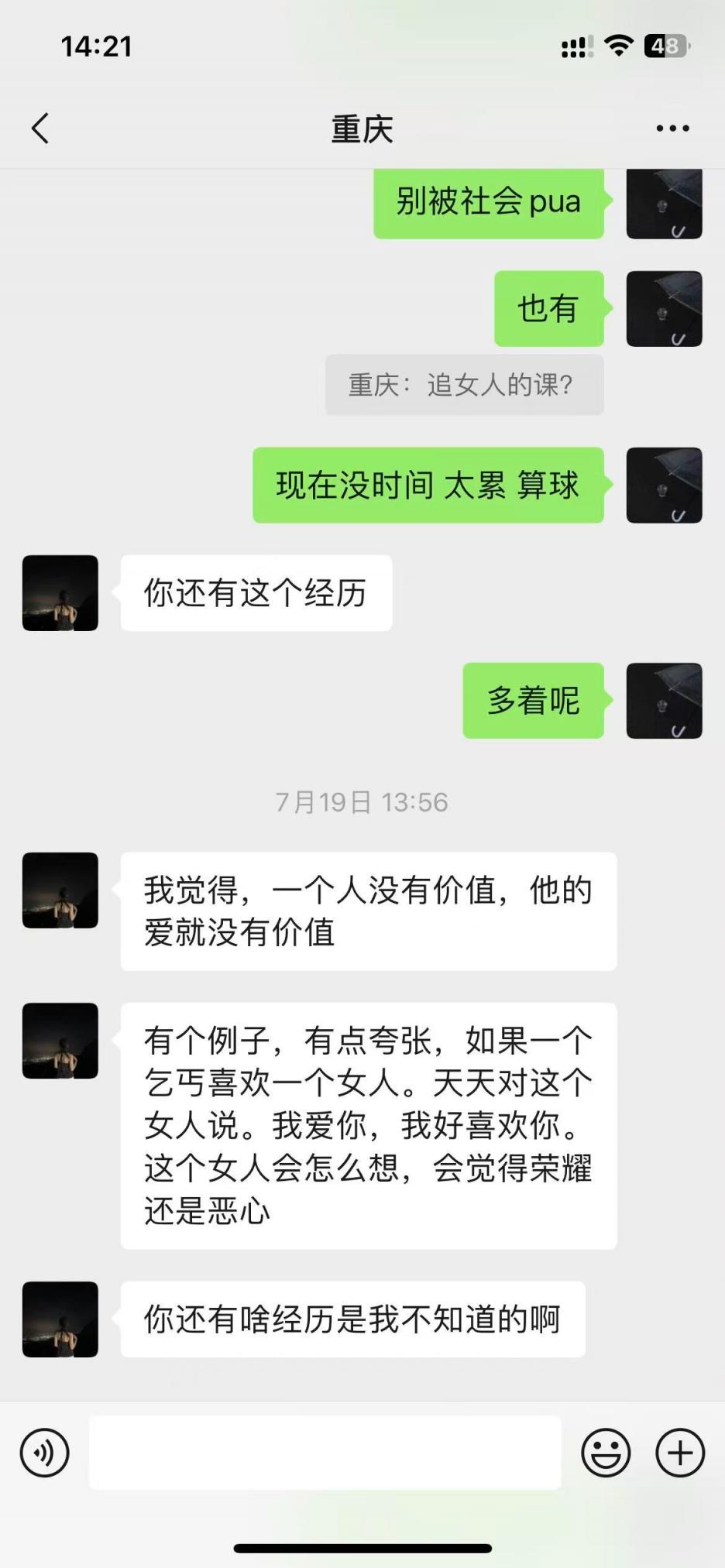Open the plus attachments menu

point(680,1453)
